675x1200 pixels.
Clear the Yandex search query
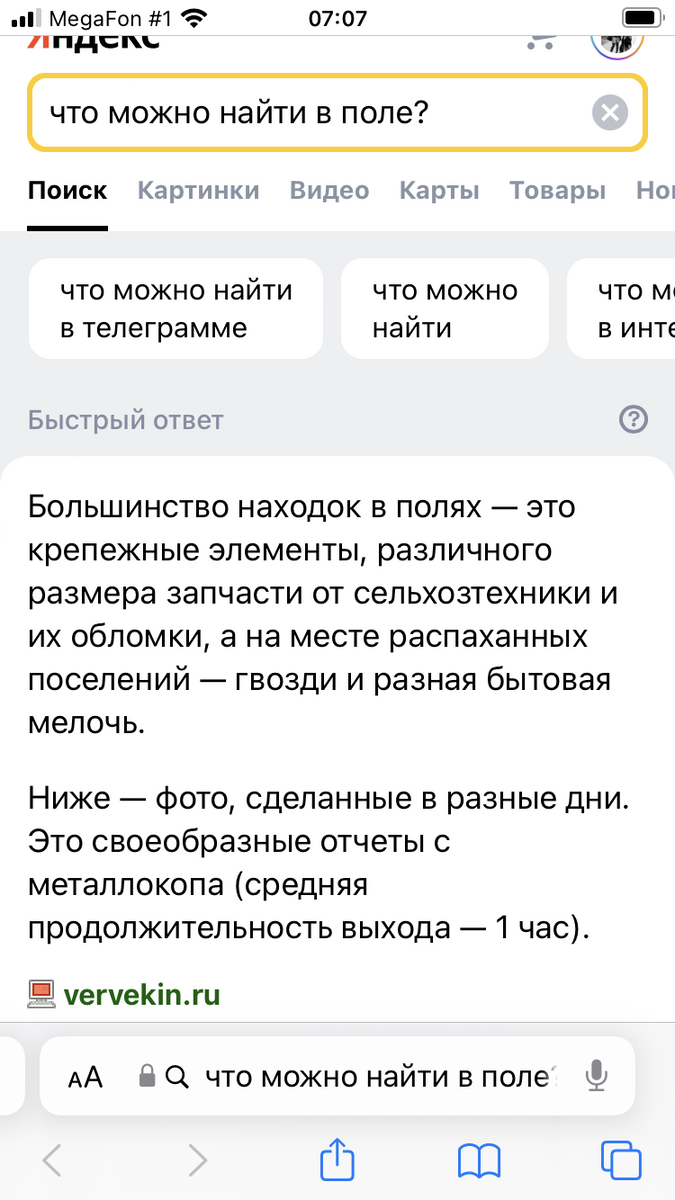pos(609,113)
